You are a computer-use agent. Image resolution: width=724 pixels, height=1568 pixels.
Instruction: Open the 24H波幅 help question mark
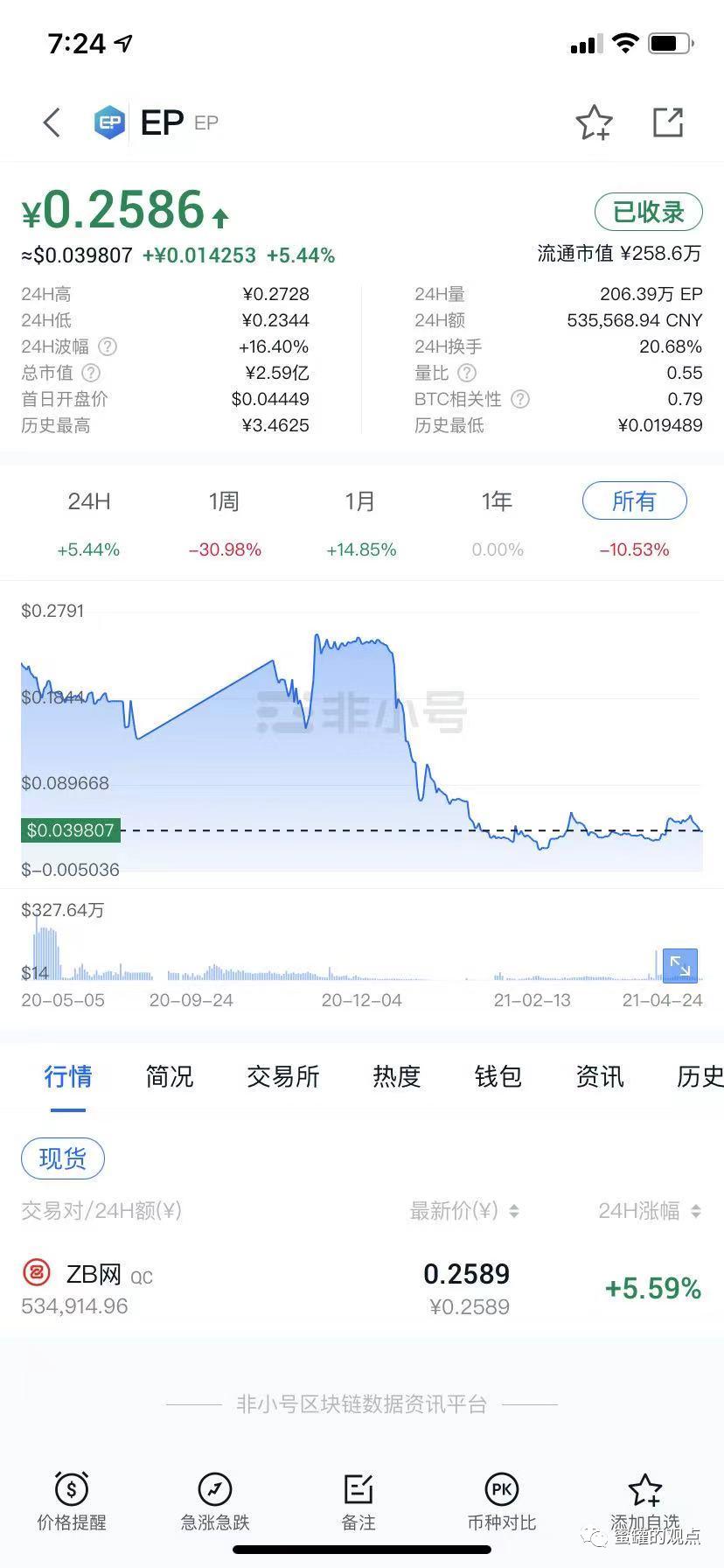(106, 346)
